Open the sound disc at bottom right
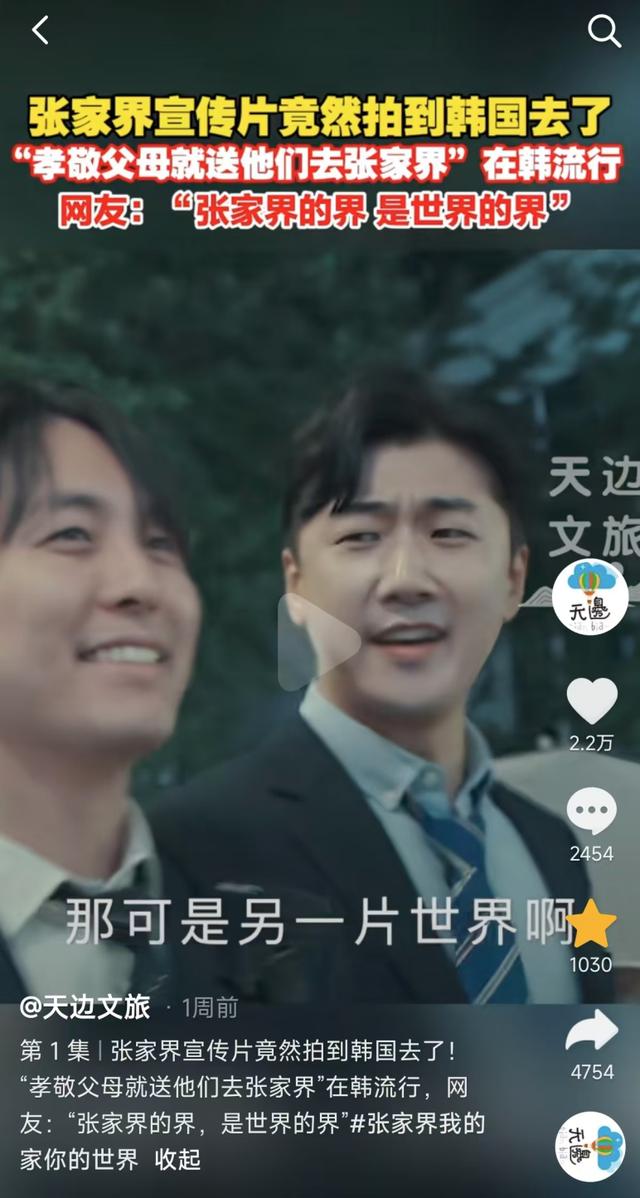Viewport: 640px width, 1198px height. 590,1146
